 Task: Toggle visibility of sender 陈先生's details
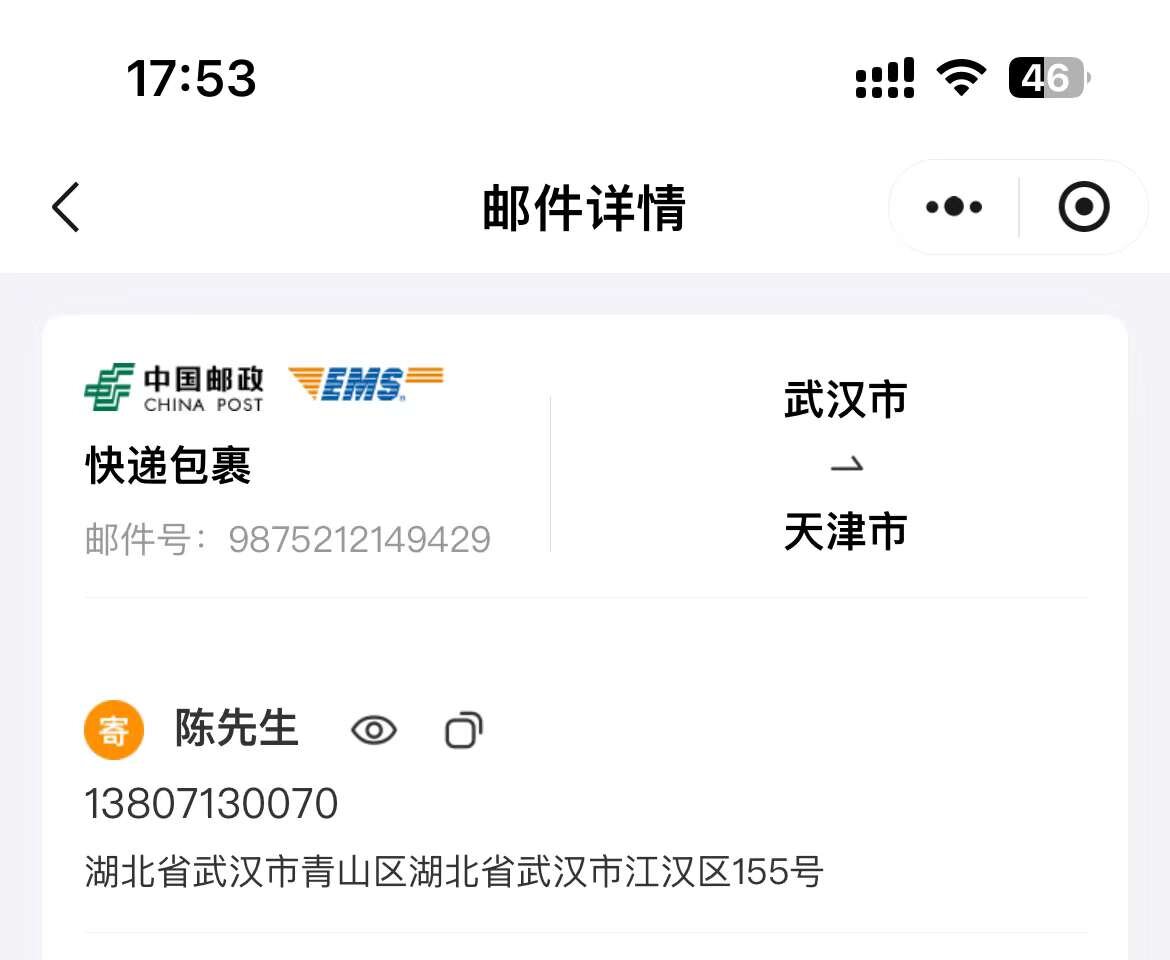coord(374,730)
